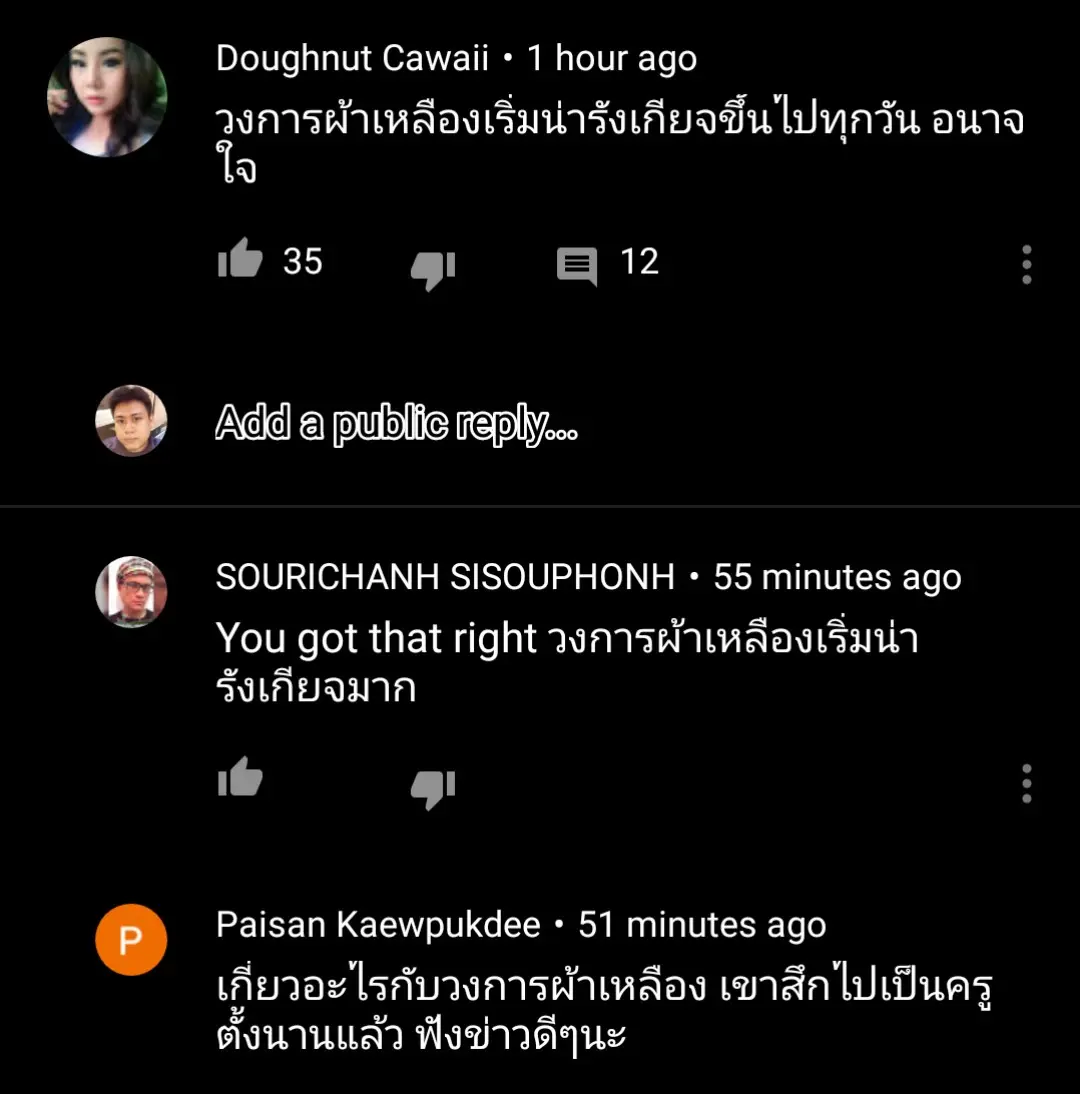Screen dimensions: 1080x1094
Task: Like SOURICHANH SISOUPHONH's reply
Action: click(x=240, y=778)
